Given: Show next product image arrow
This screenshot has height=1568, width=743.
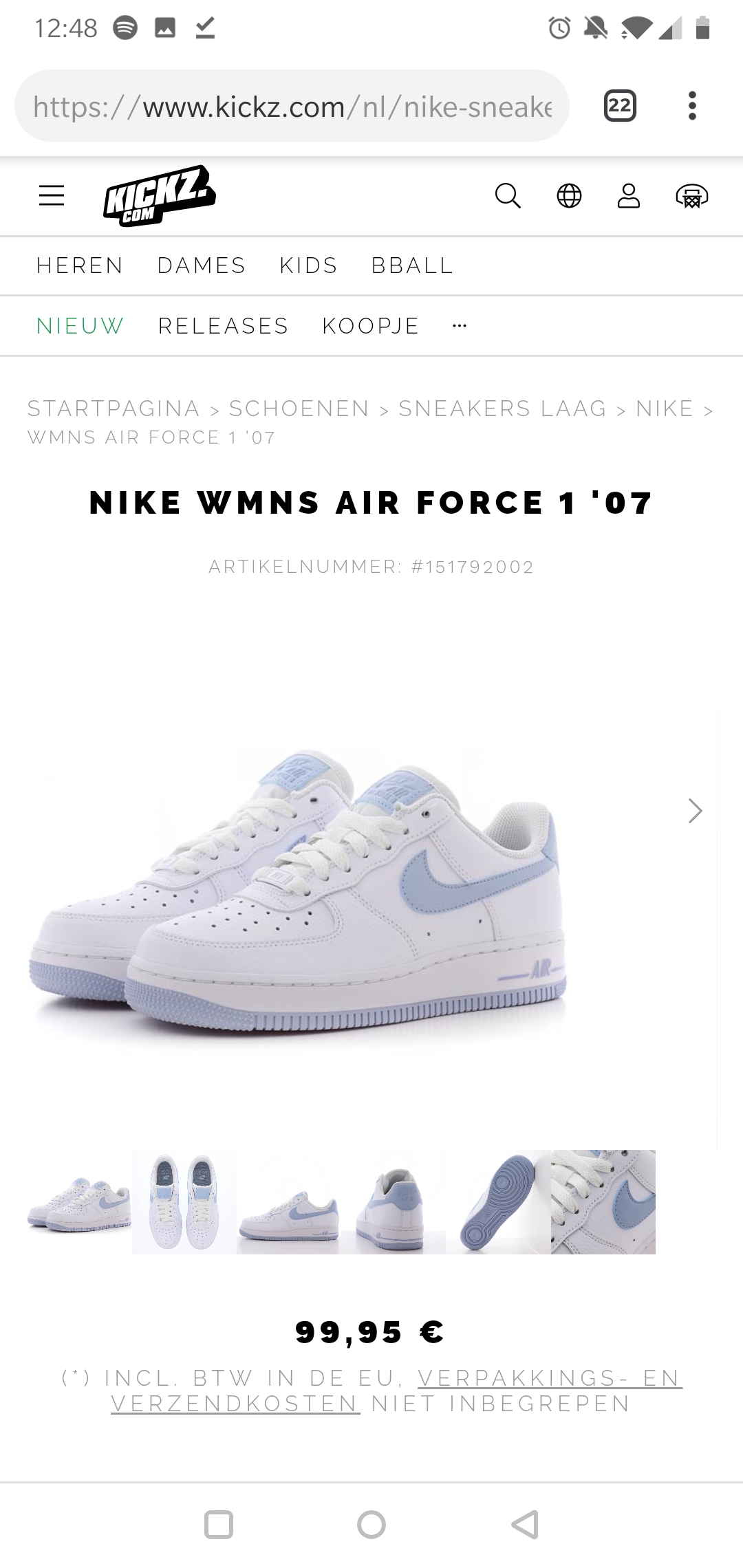Looking at the screenshot, I should [x=696, y=811].
